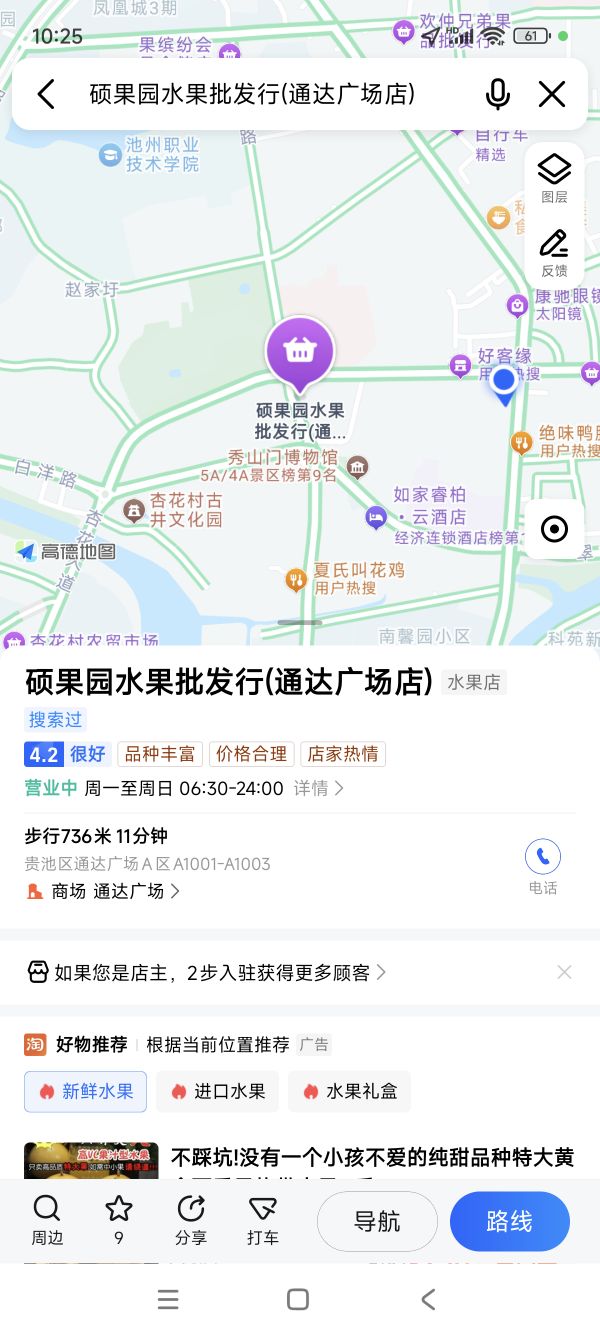This screenshot has width=600, height=1335.
Task: Clear the search with the X icon
Action: click(552, 94)
